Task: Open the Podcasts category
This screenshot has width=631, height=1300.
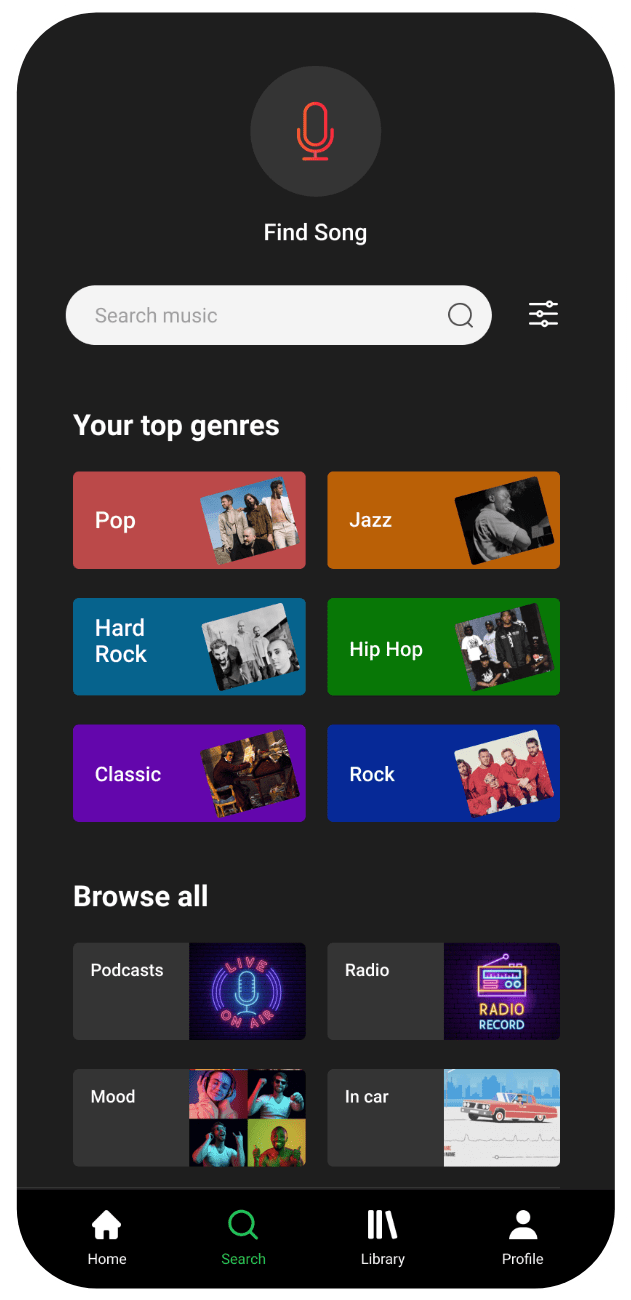Action: coord(189,991)
